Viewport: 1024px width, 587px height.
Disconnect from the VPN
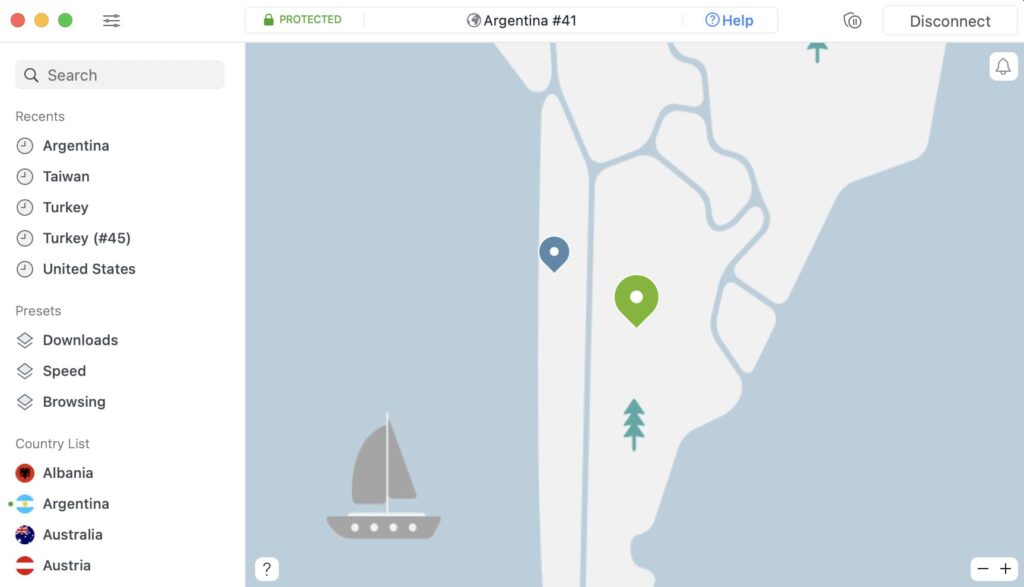coord(949,21)
